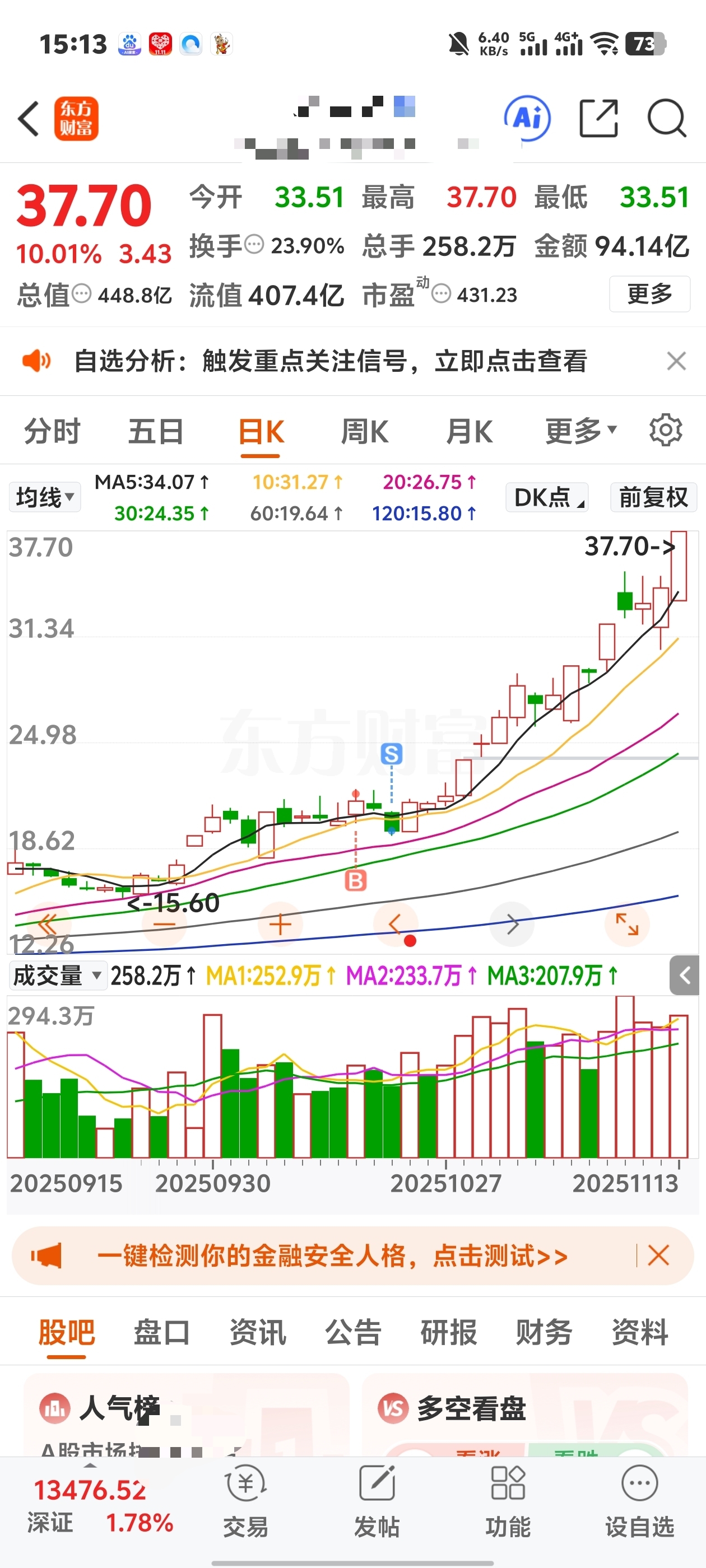Select the 周K chart tab
The height and width of the screenshot is (1568, 706).
(364, 432)
